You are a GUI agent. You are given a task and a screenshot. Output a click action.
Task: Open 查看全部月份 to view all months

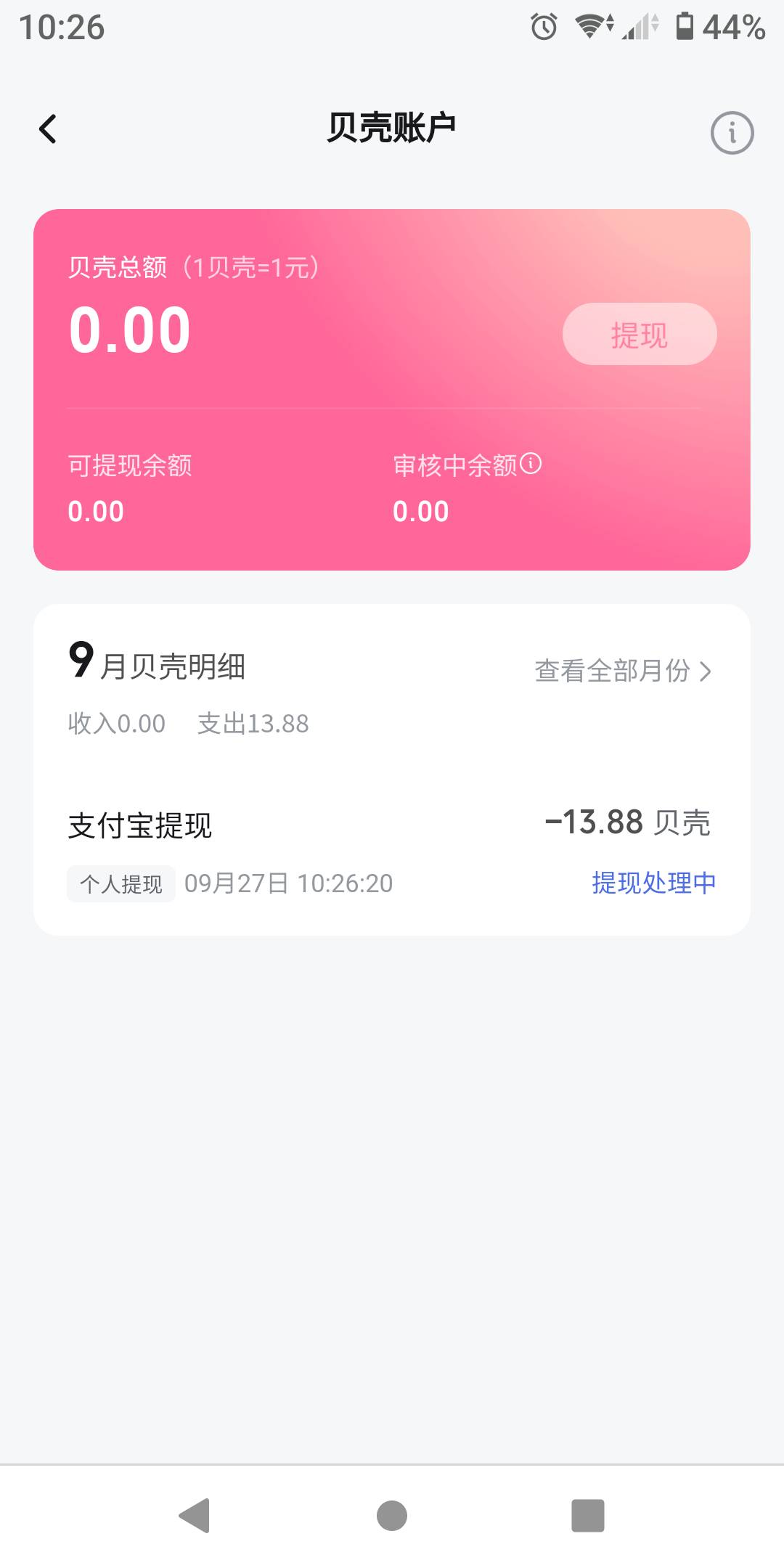[x=623, y=671]
